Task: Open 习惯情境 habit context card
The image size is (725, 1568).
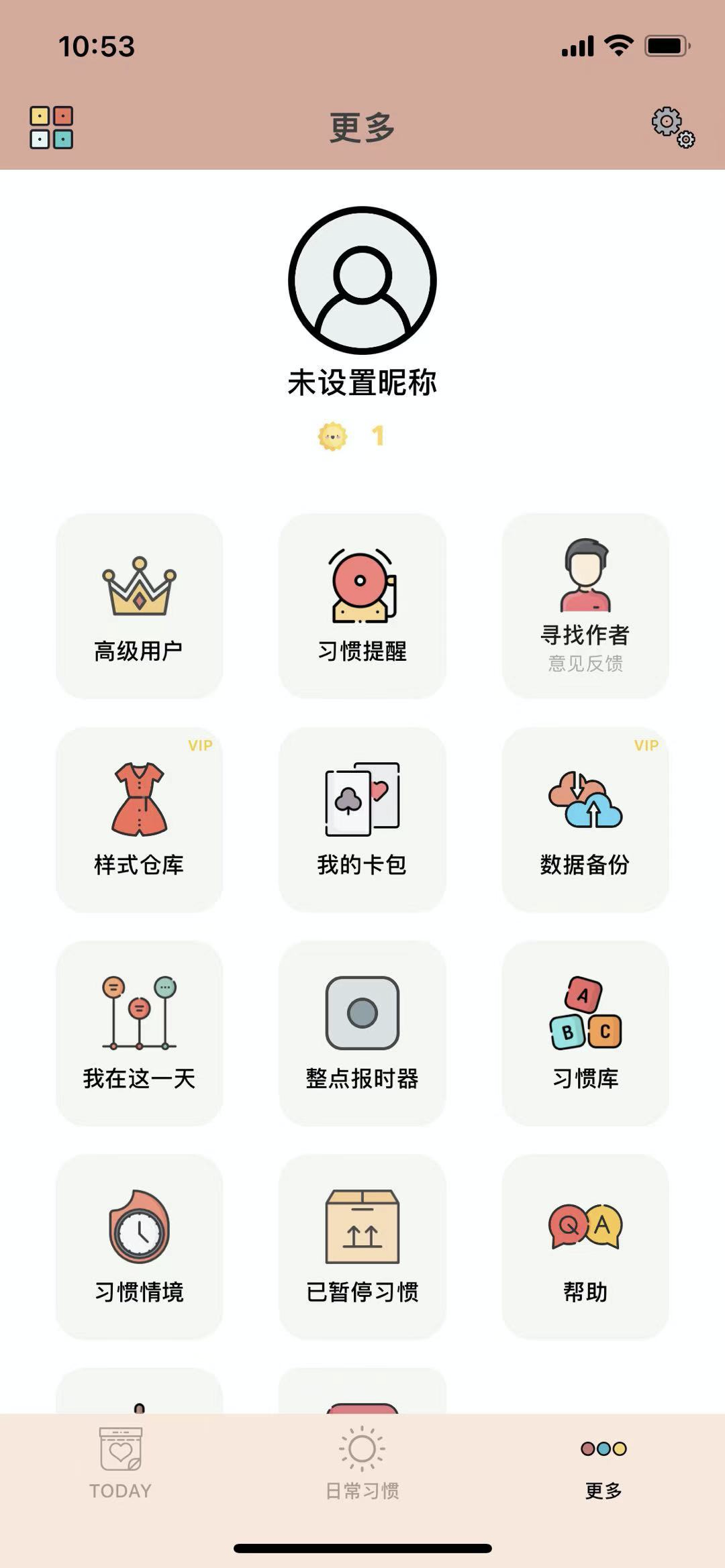Action: pyautogui.click(x=139, y=1246)
